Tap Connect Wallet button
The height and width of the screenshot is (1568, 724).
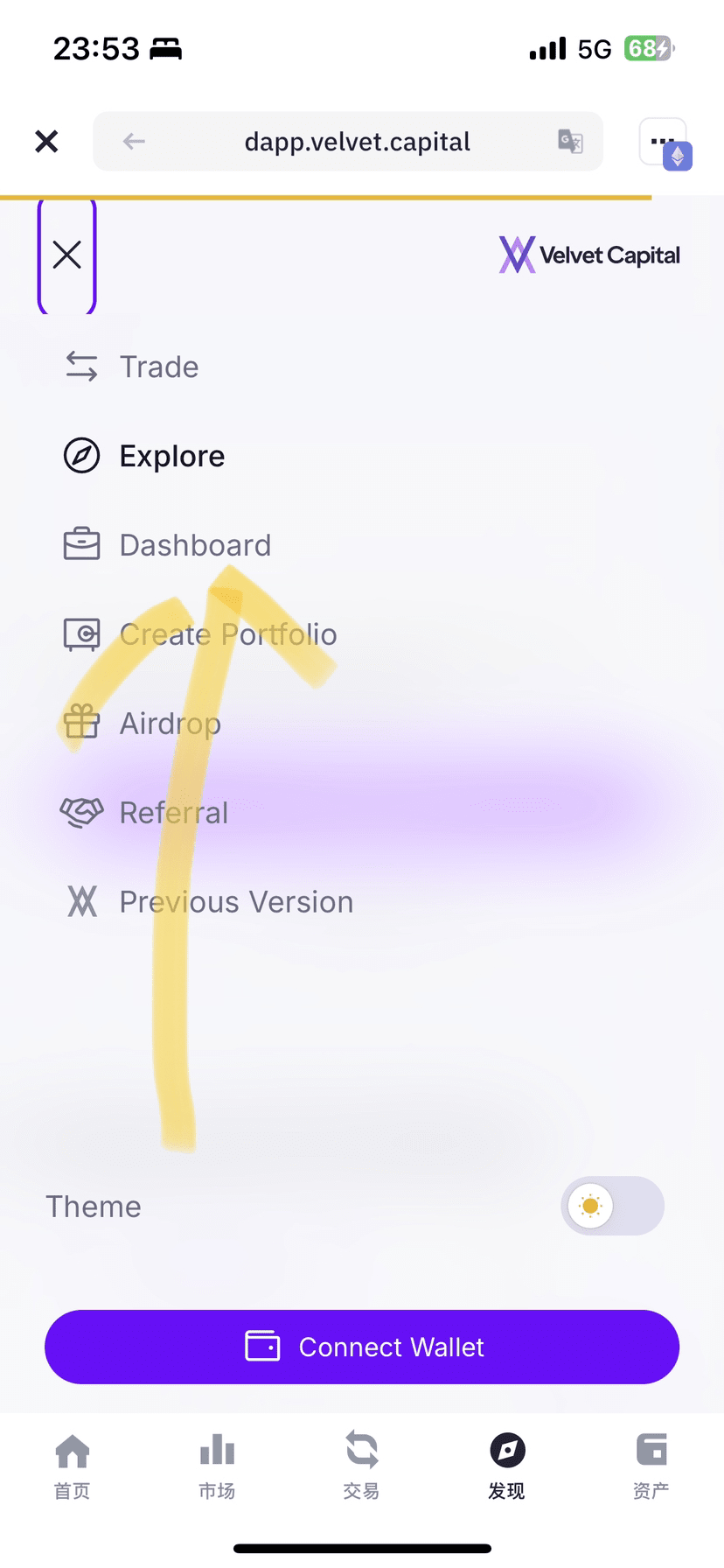pyautogui.click(x=362, y=1347)
